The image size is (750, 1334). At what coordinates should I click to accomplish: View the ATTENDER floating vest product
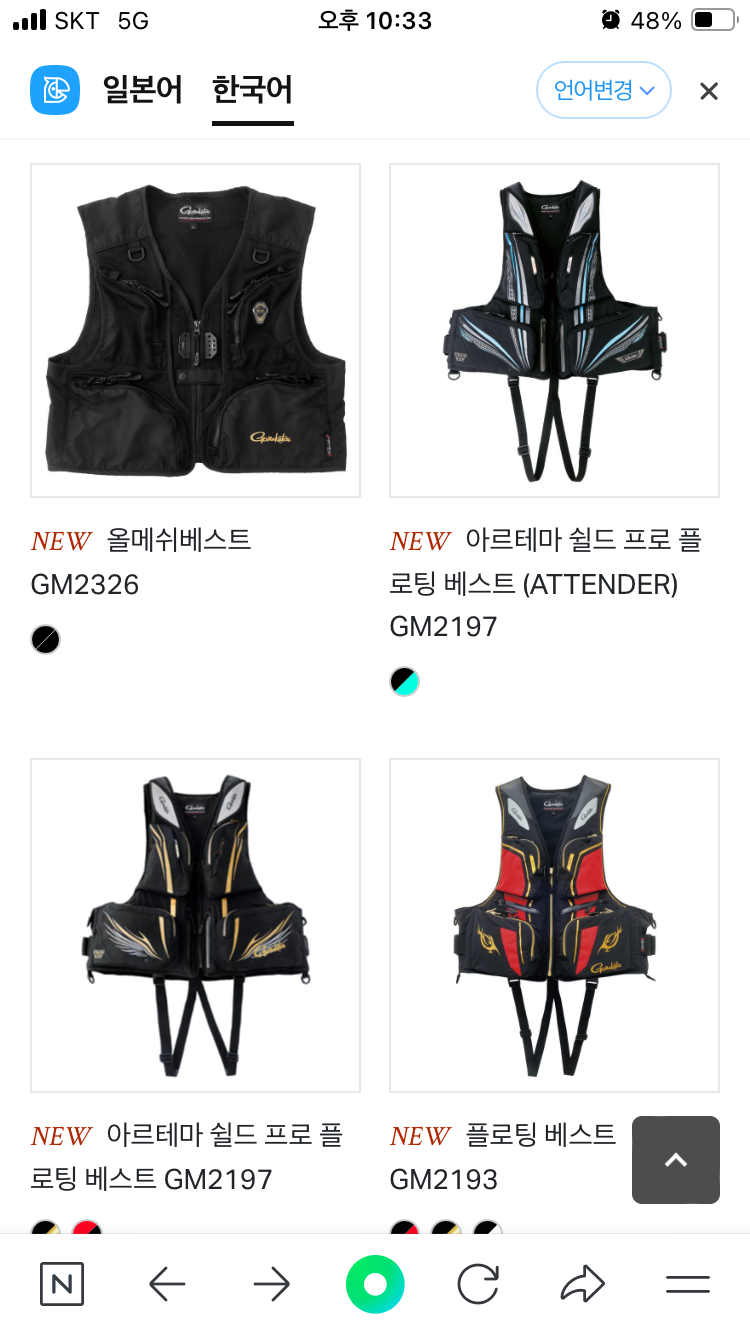[x=554, y=331]
